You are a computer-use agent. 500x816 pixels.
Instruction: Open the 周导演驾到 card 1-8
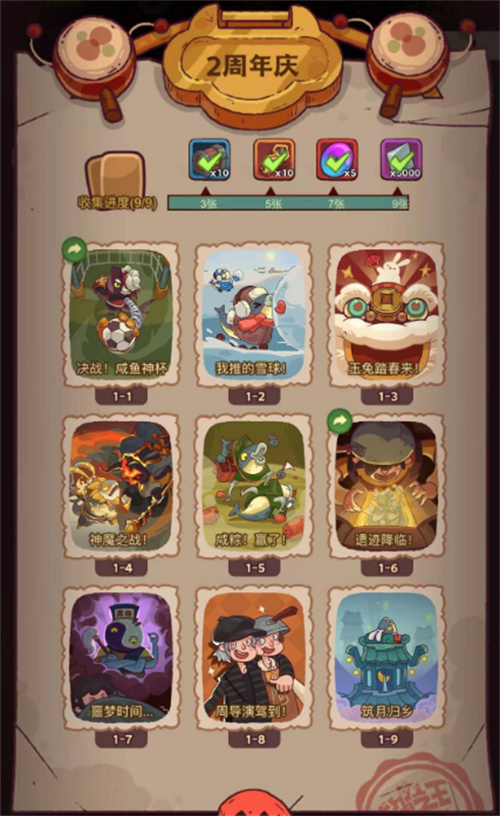[253, 658]
